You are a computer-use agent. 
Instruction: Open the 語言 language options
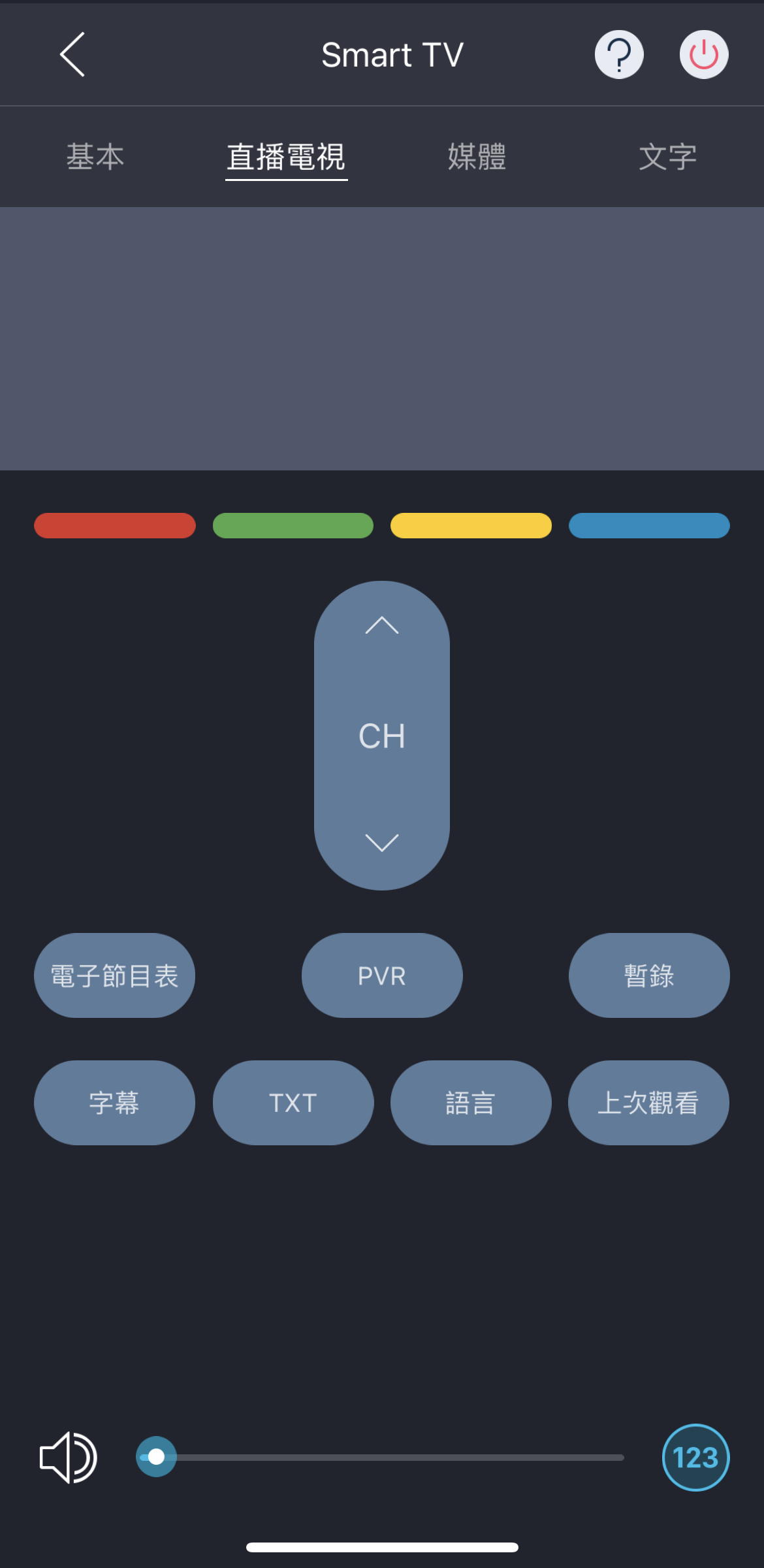click(471, 1103)
